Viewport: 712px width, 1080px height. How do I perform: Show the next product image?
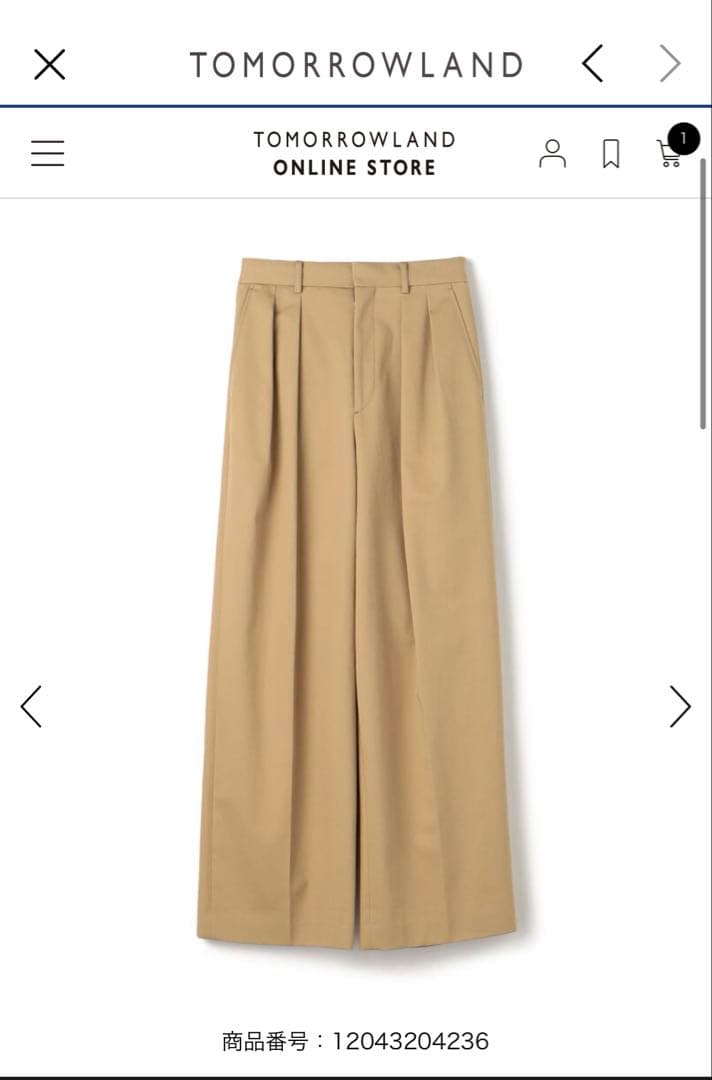(680, 706)
